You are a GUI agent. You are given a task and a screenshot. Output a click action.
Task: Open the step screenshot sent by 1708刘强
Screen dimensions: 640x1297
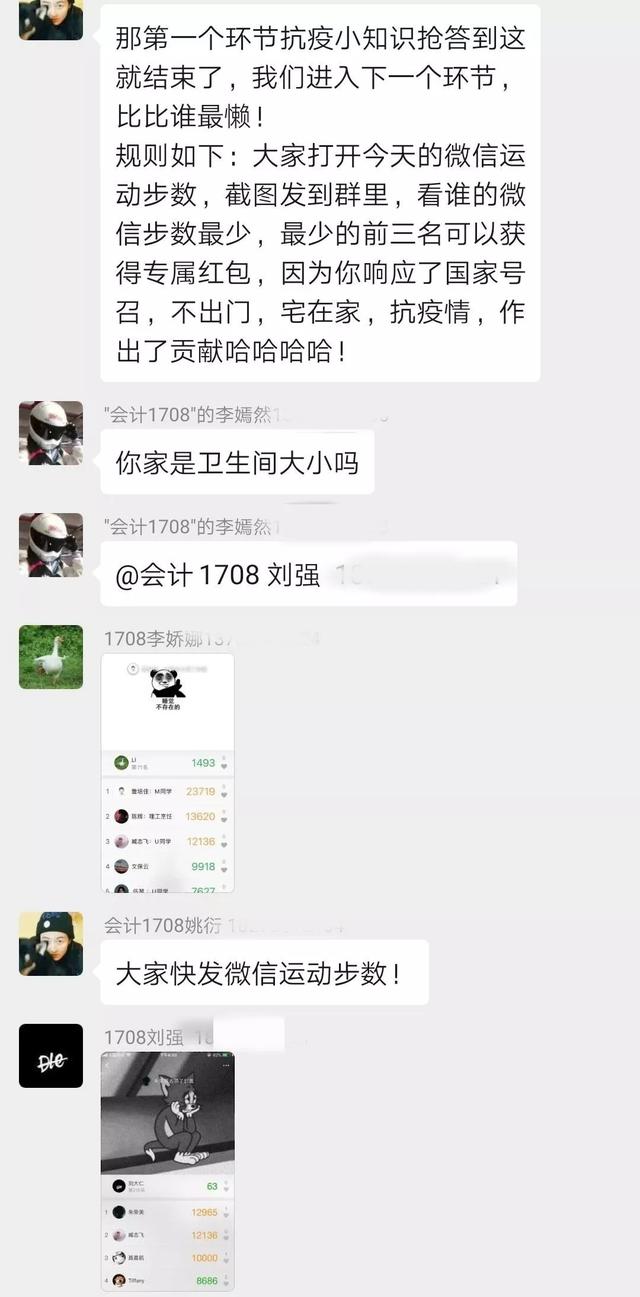(x=168, y=1170)
